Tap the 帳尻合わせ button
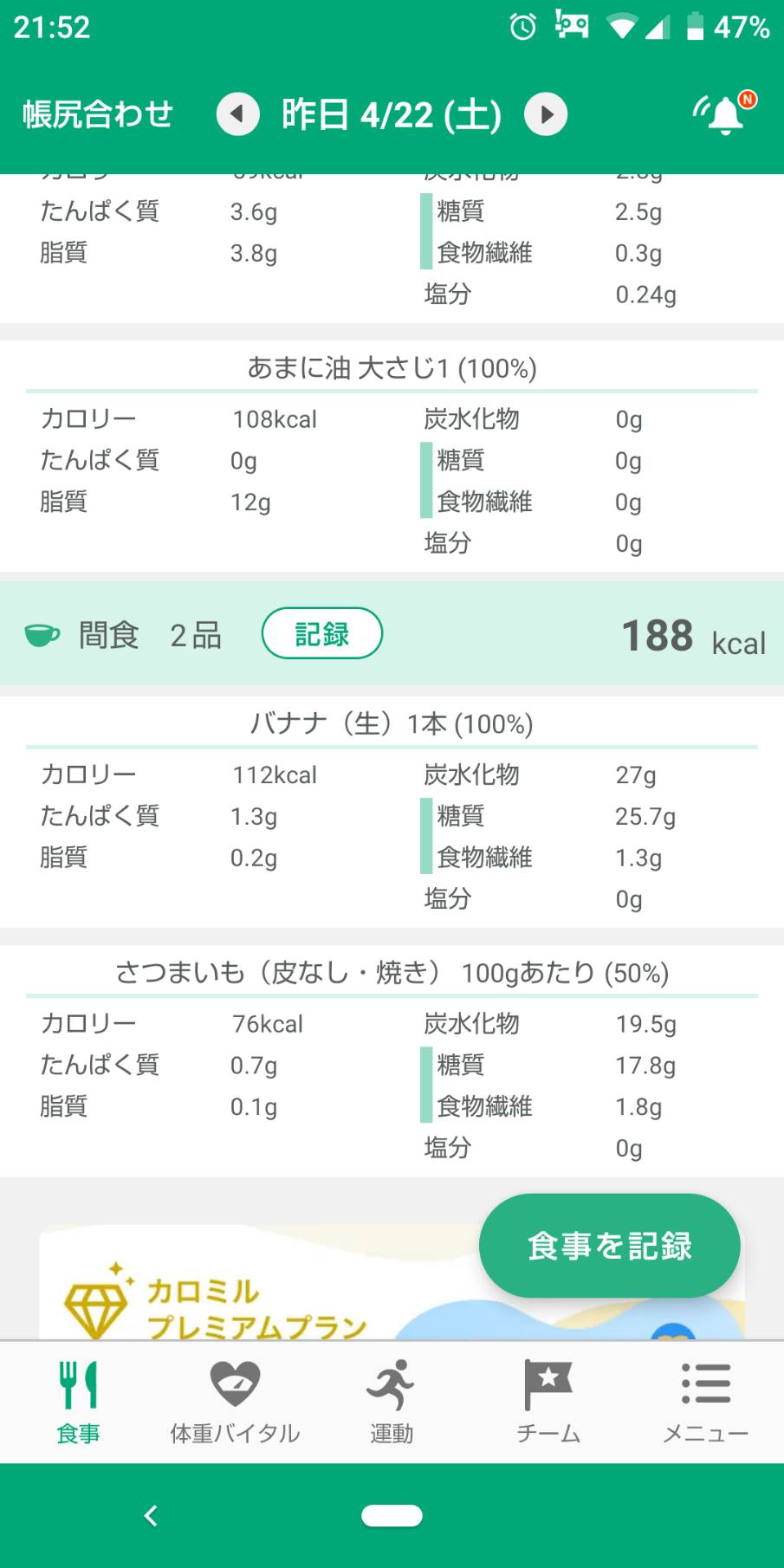 [x=98, y=114]
